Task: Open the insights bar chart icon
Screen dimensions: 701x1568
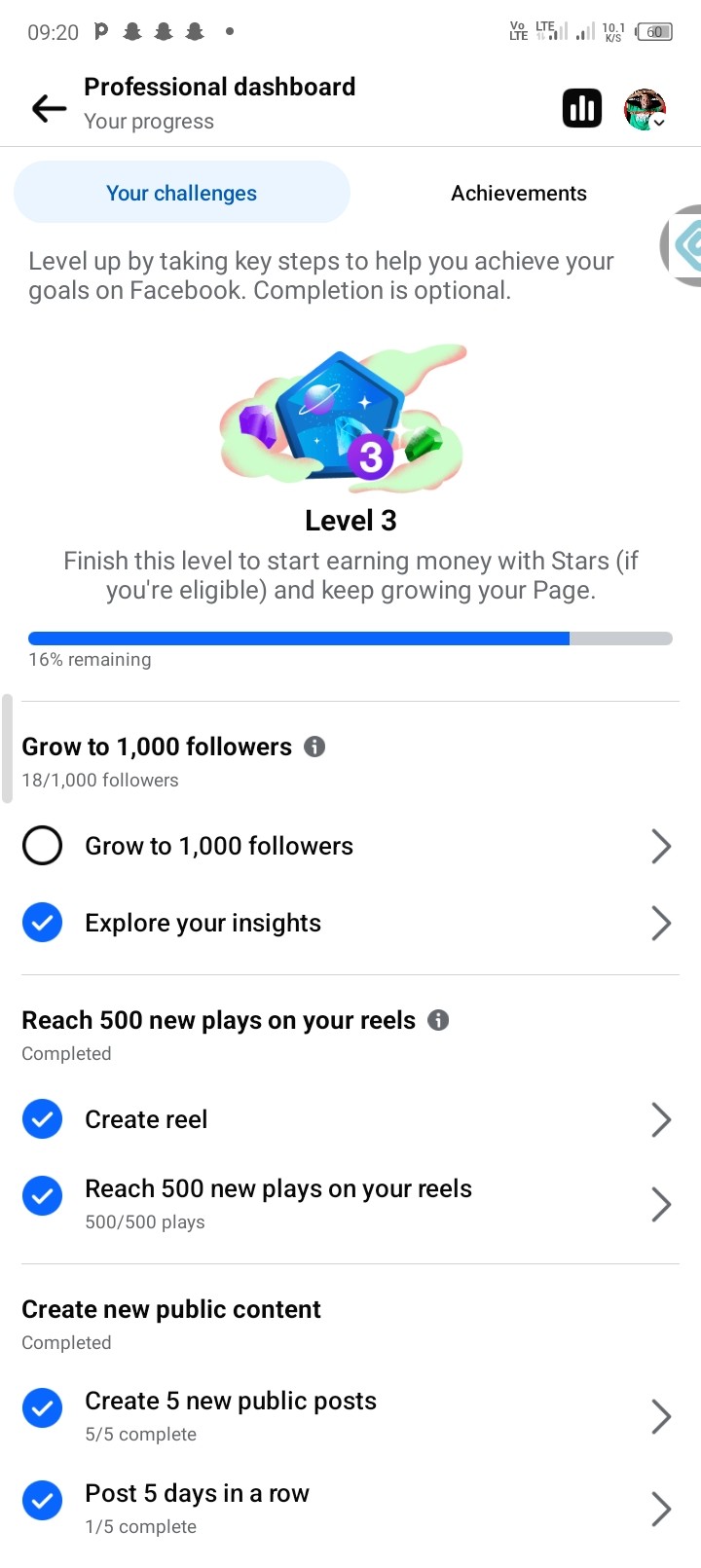Action: point(582,108)
